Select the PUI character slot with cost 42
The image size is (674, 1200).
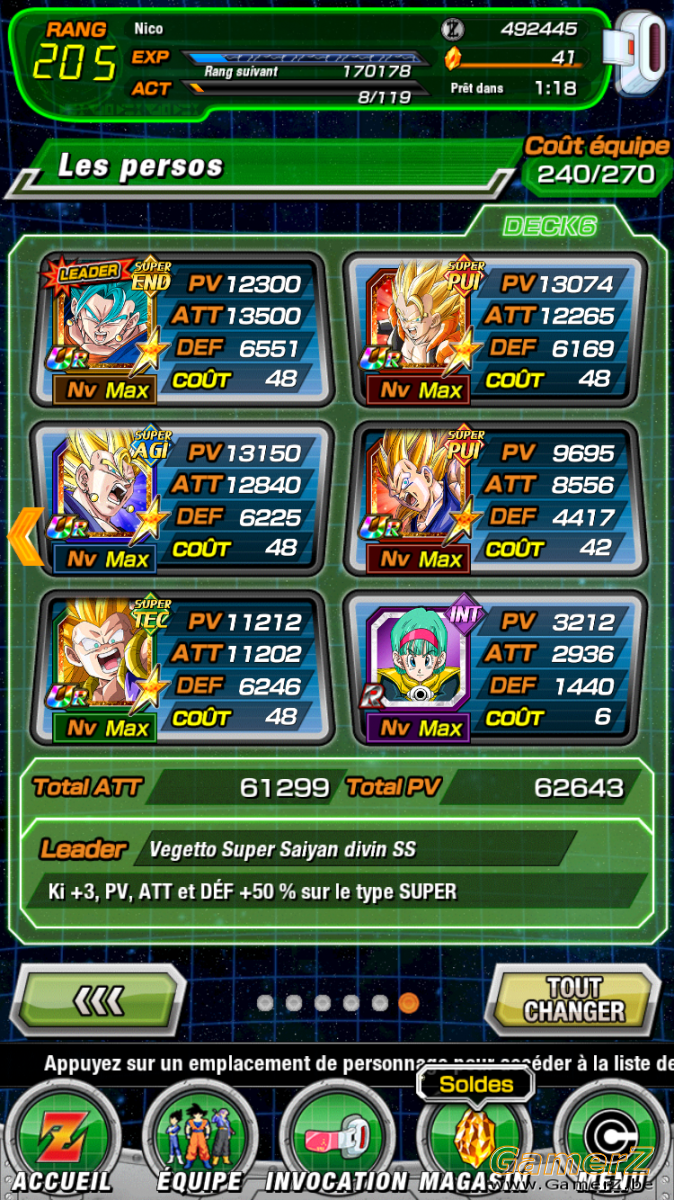[x=493, y=499]
